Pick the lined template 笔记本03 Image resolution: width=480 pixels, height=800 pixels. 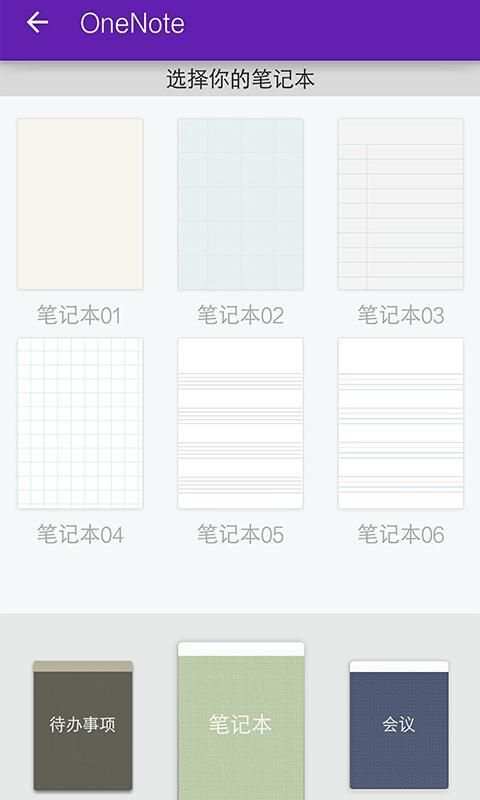coord(401,204)
